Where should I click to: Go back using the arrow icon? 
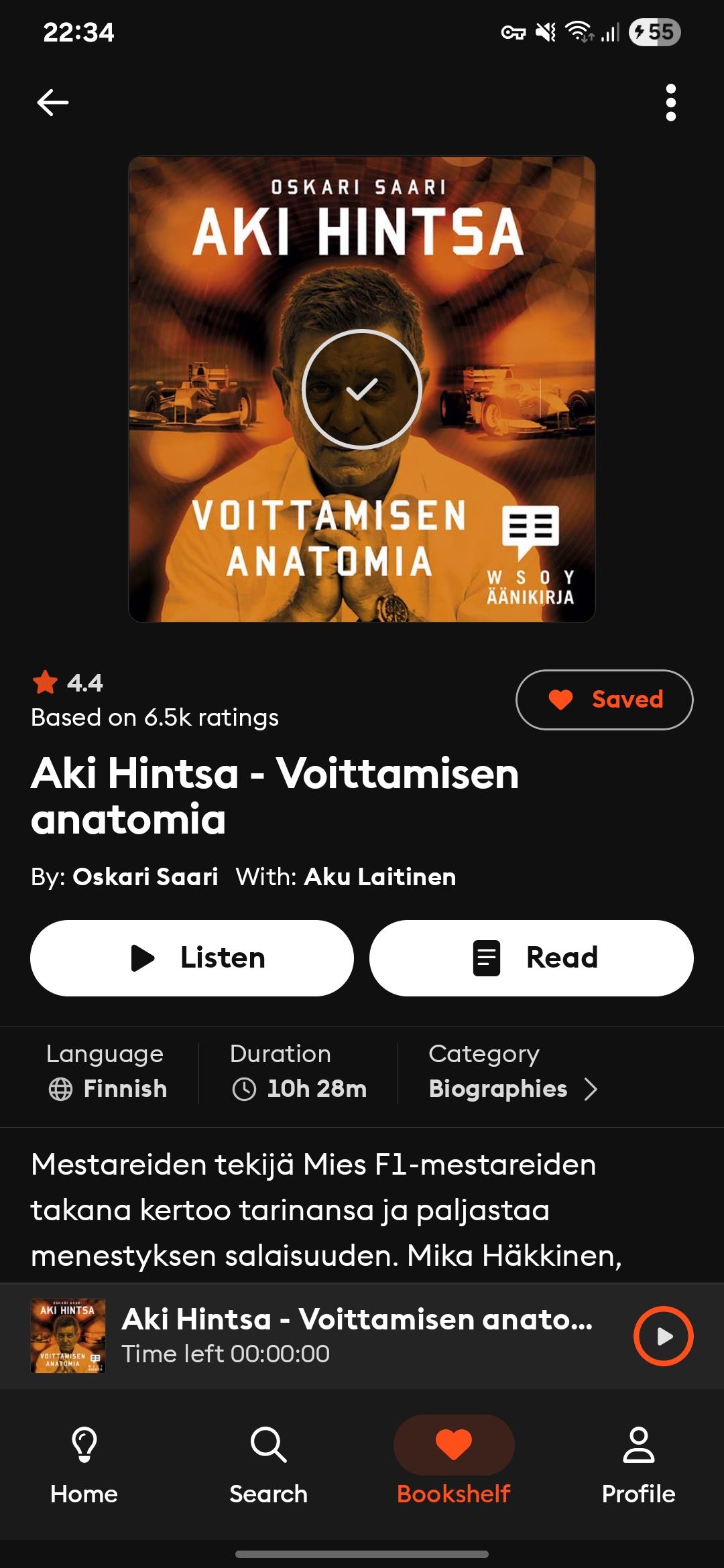53,103
